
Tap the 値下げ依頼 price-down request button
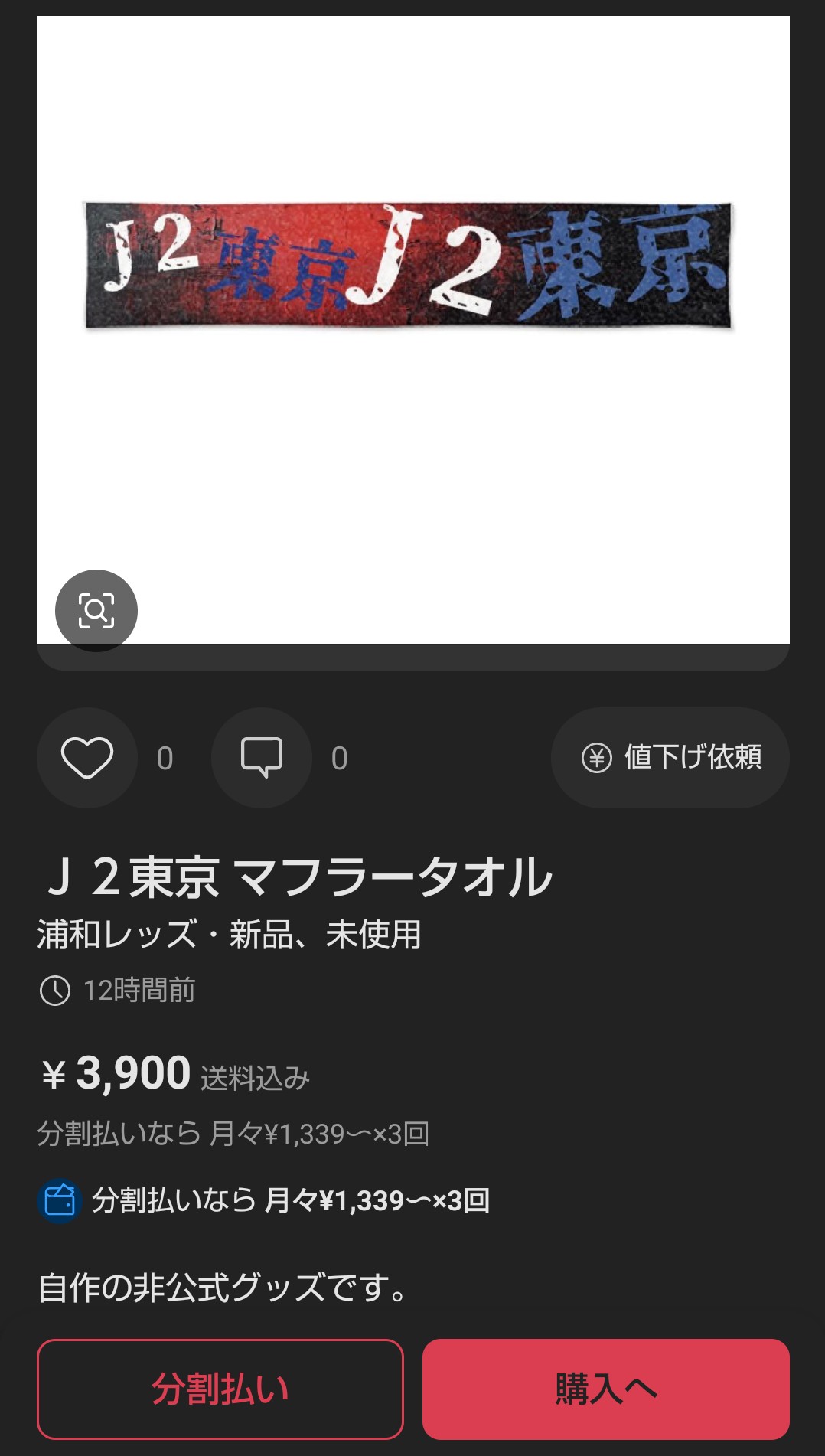click(x=670, y=758)
